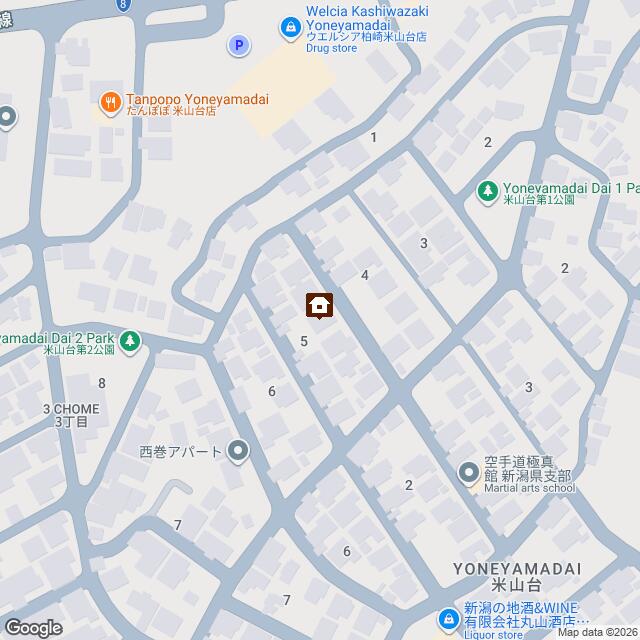Tap the Welcia Kashiwazaki Yoneyamadai drug store marker
This screenshot has height=640, width=640.
click(x=290, y=29)
